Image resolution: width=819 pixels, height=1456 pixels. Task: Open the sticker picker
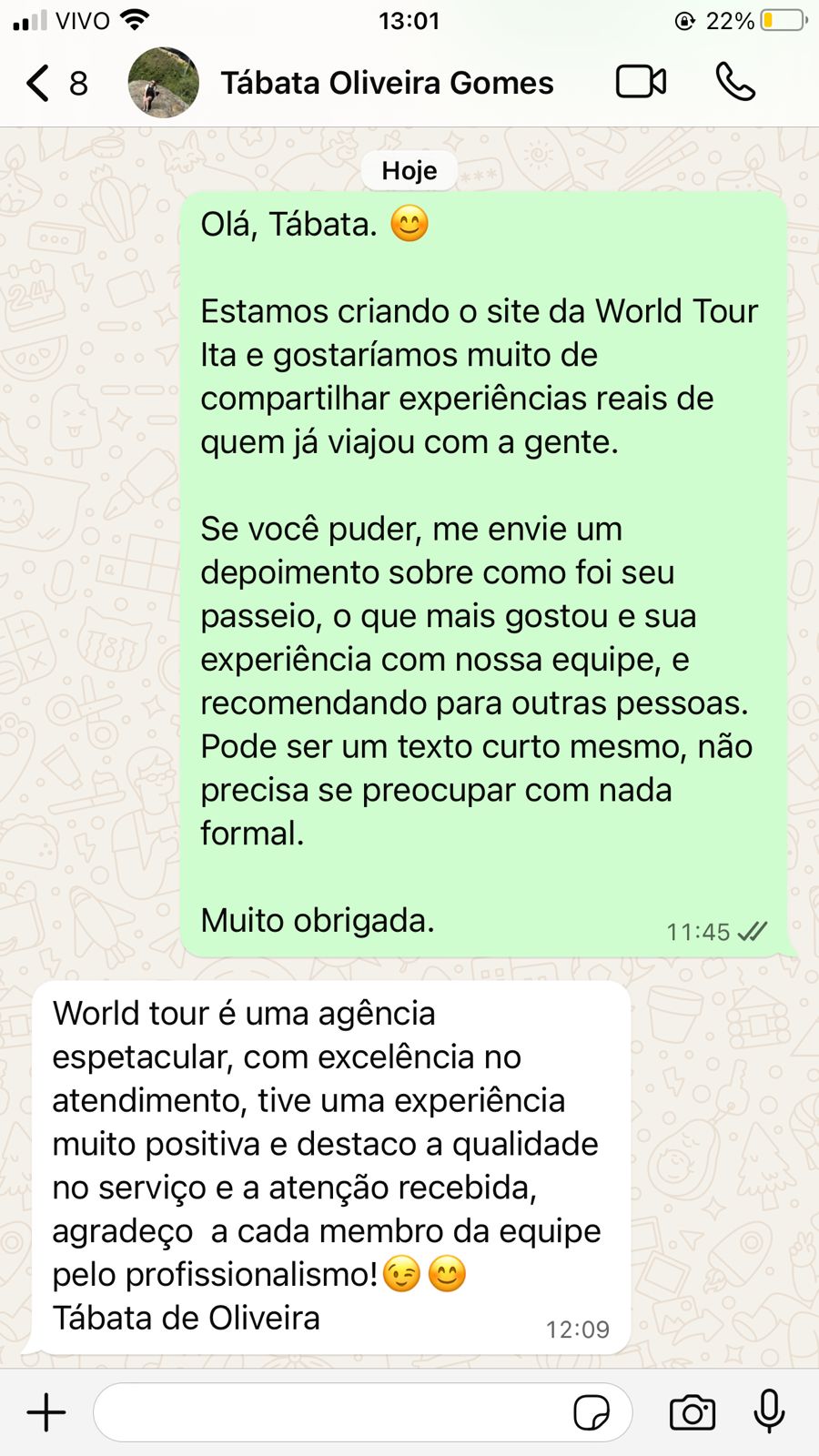[x=591, y=1412]
